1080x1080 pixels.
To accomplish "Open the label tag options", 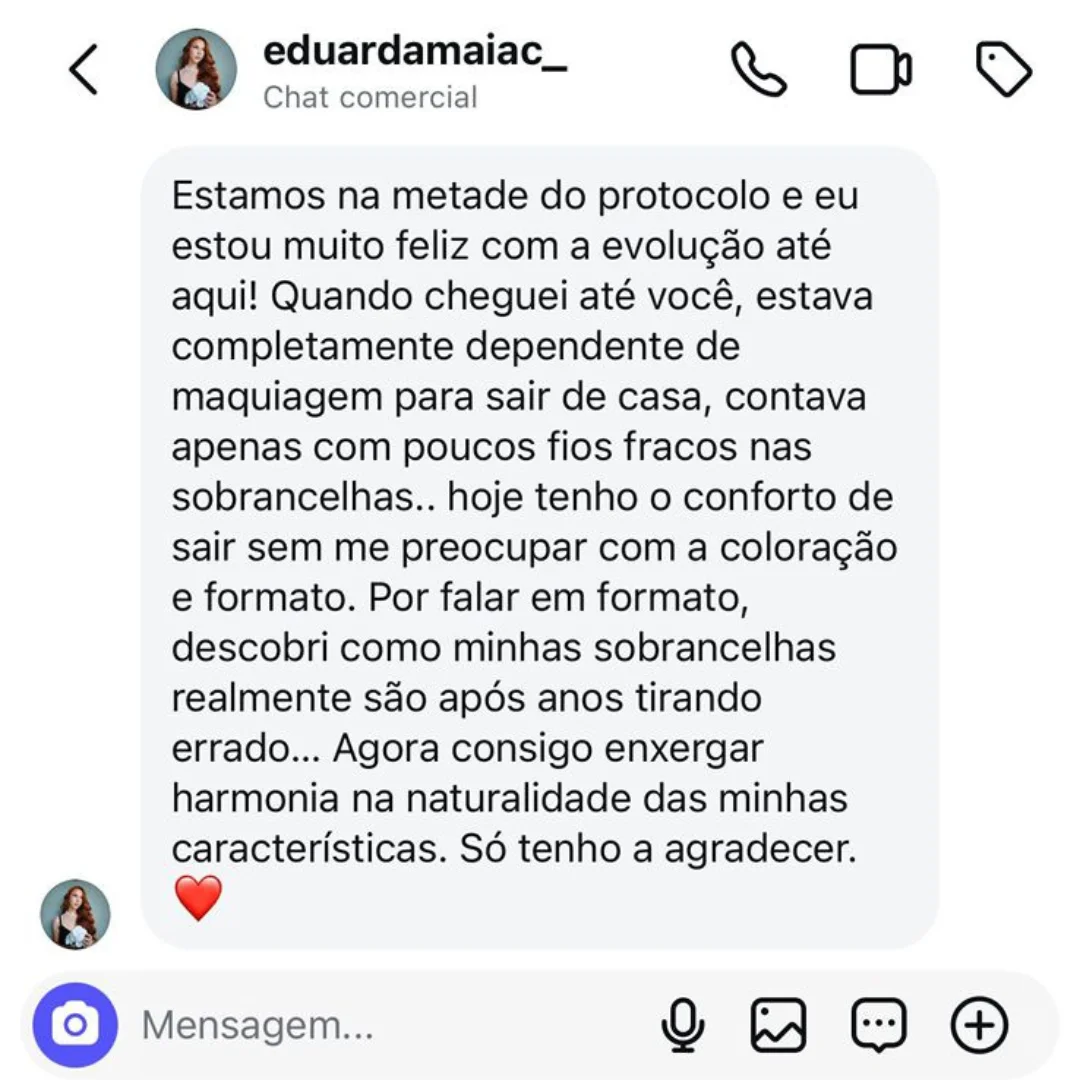I will (x=1003, y=69).
